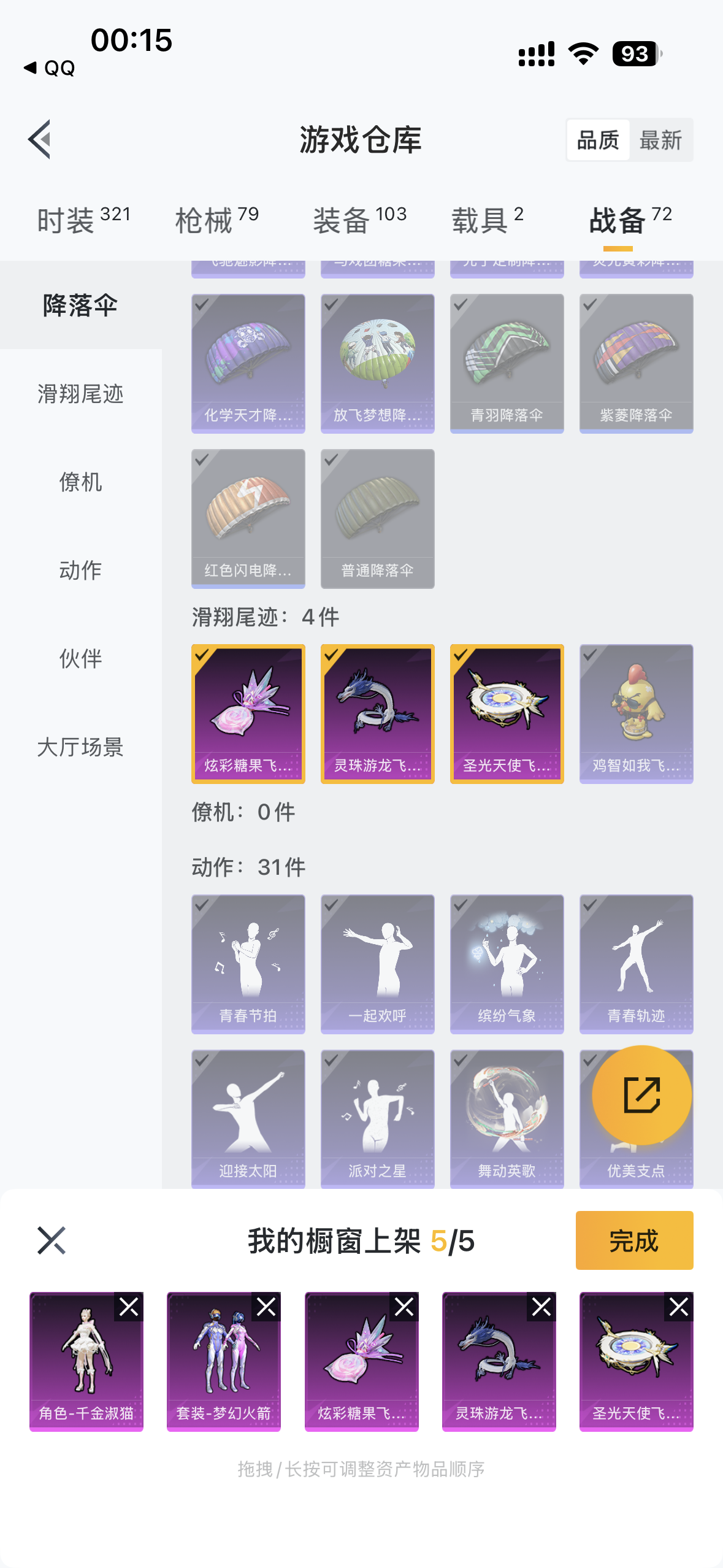
Task: Switch to the 枪械 tab
Action: click(217, 220)
